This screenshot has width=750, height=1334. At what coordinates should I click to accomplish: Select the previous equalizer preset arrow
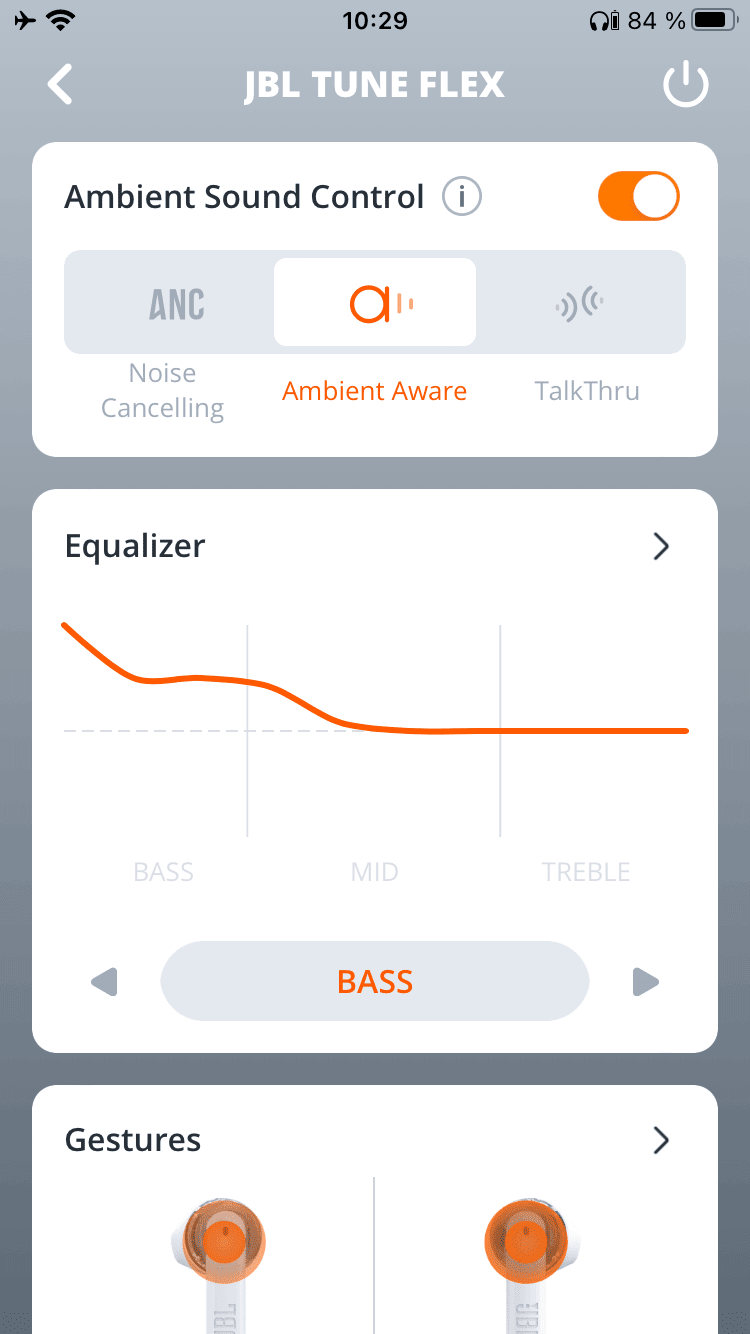coord(104,982)
